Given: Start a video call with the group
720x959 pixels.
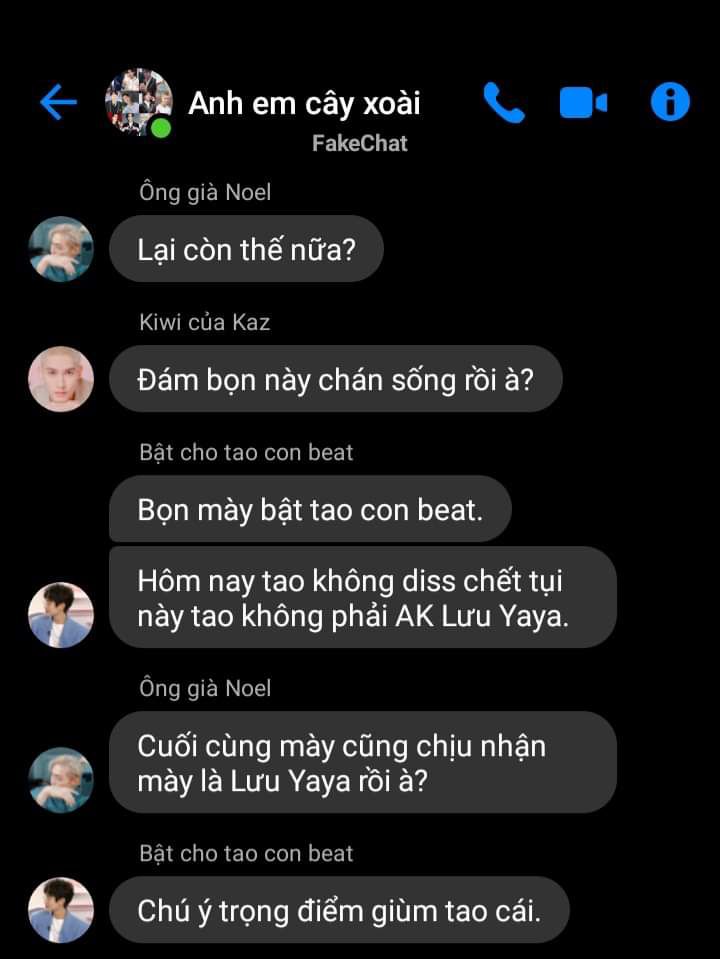Looking at the screenshot, I should (583, 102).
